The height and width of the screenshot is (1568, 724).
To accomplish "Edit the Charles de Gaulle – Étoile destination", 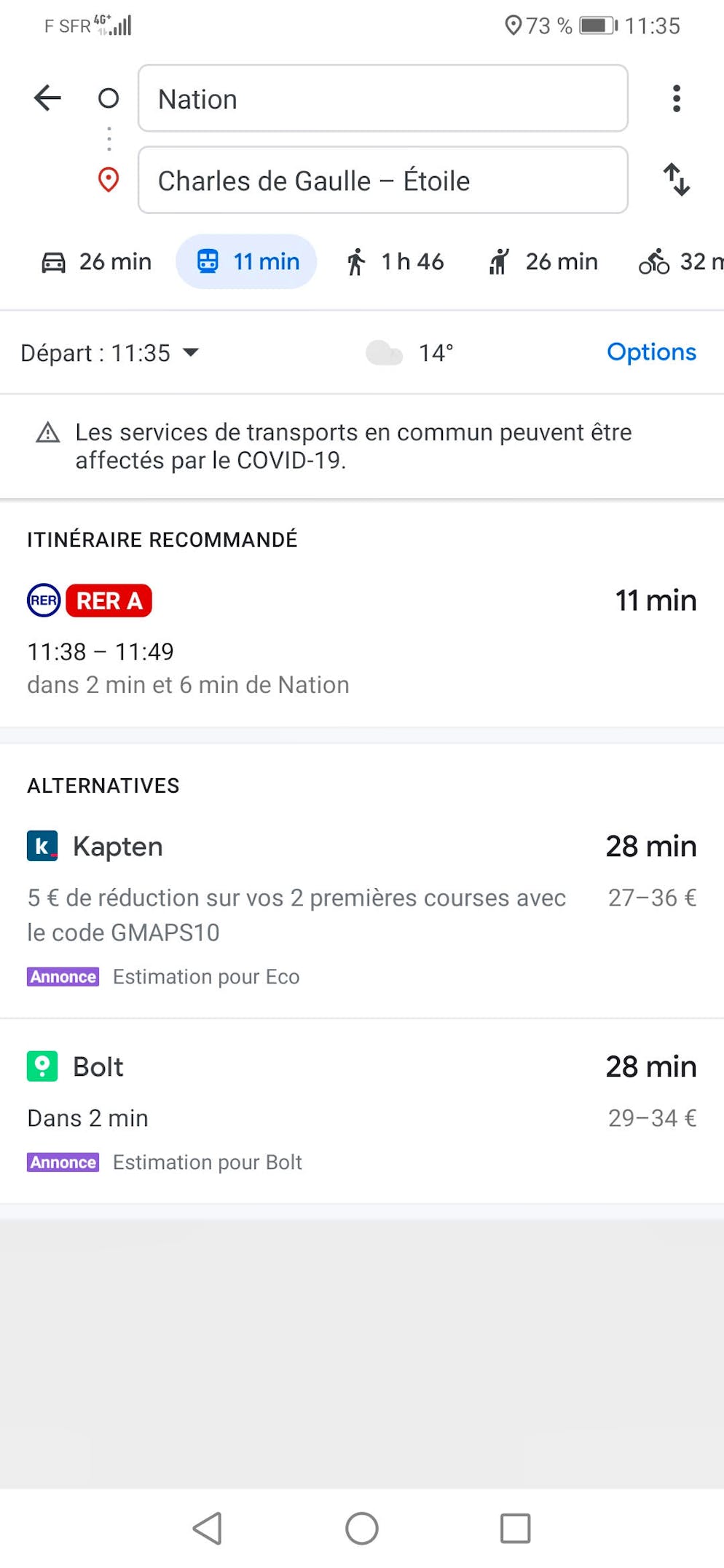I will (383, 180).
